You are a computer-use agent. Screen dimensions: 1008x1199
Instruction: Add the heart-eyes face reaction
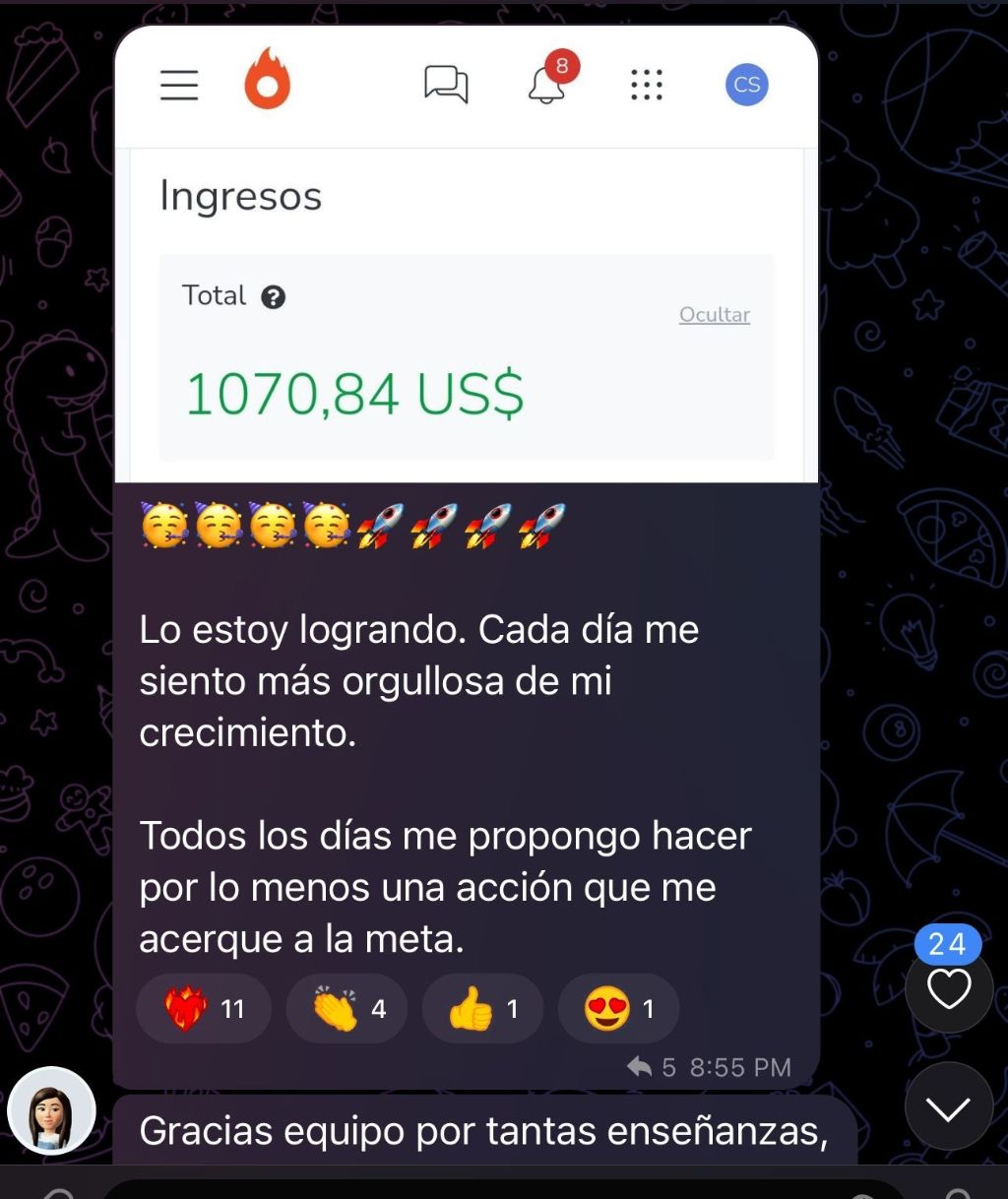[x=618, y=1008]
